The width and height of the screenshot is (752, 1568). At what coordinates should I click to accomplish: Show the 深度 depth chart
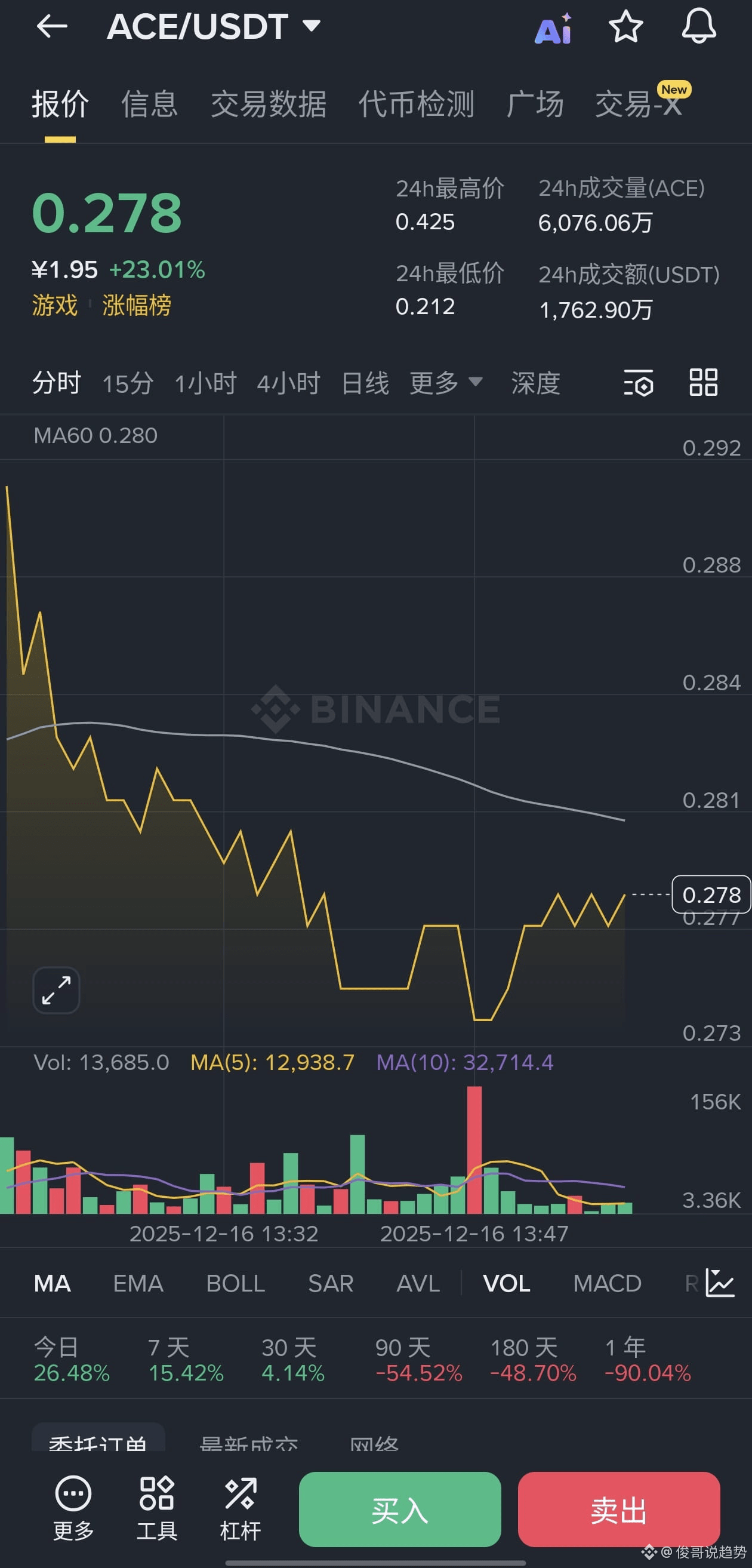pos(535,383)
